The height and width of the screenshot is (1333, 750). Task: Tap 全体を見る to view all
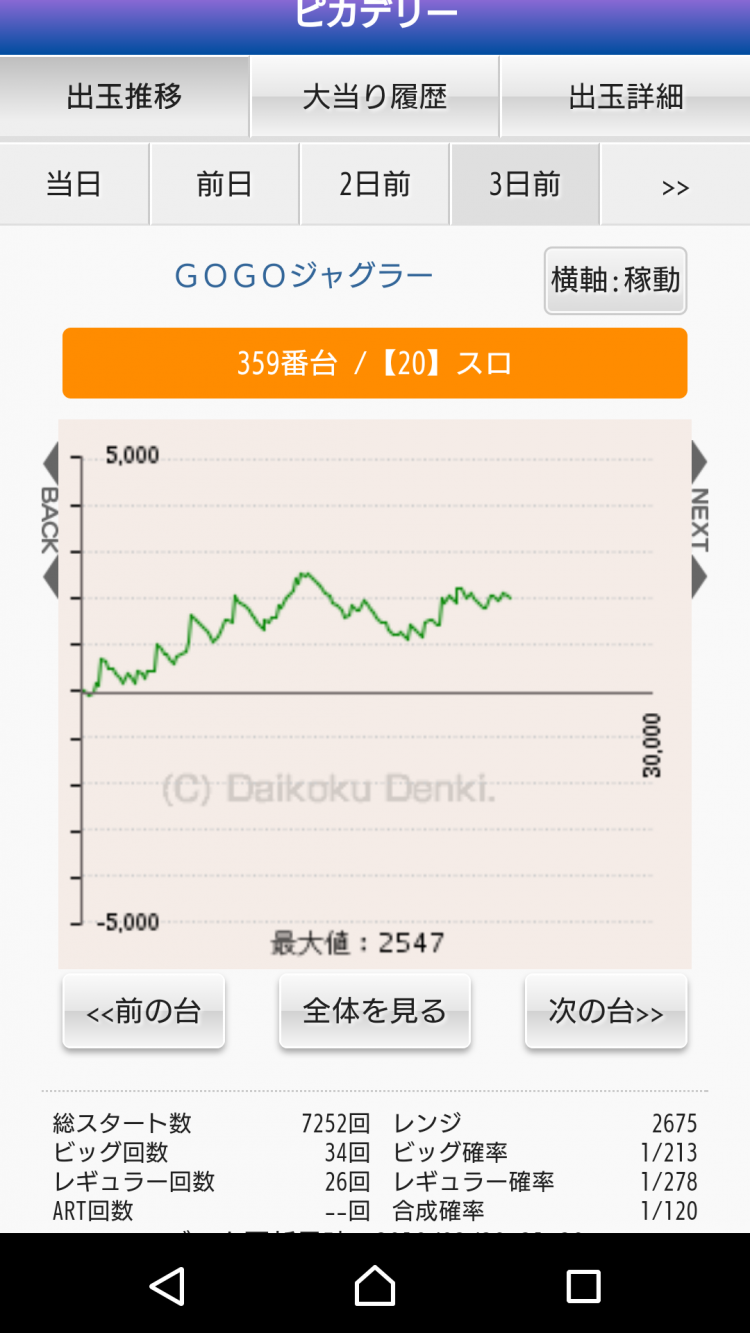(374, 1012)
